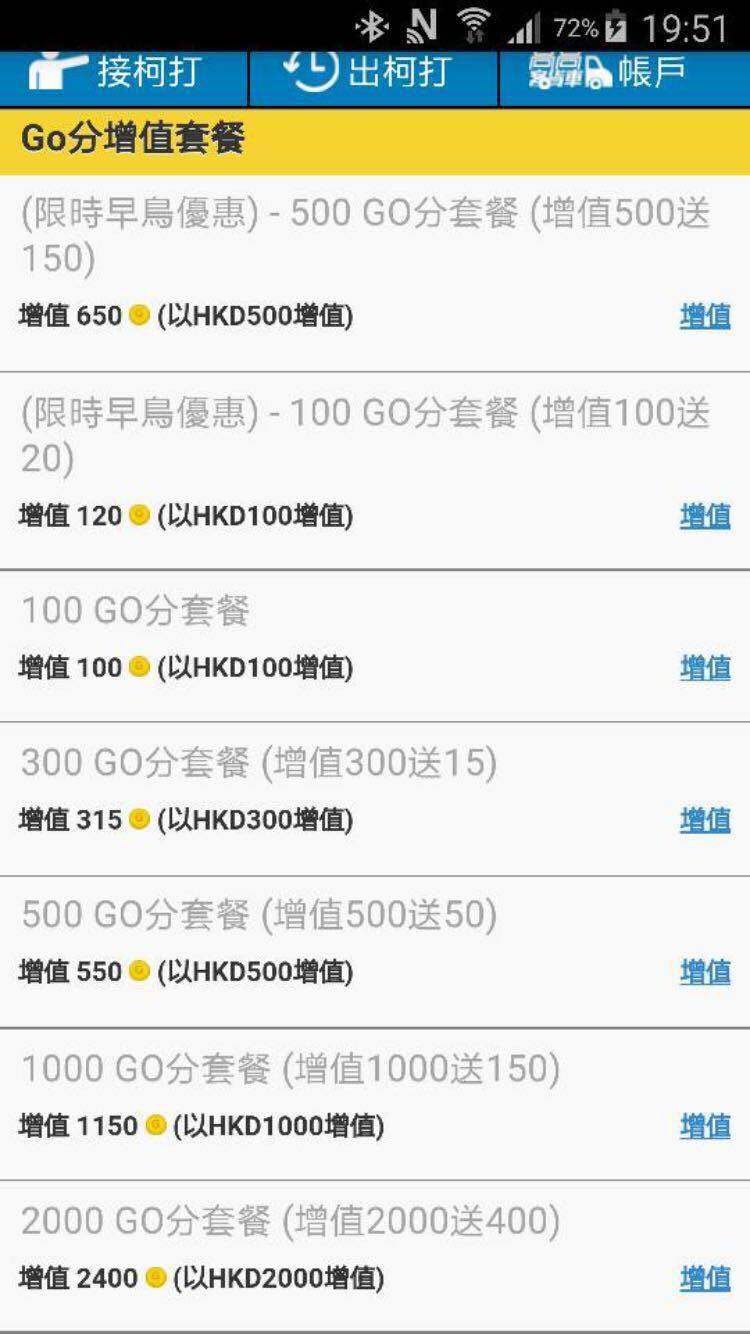Open the 帳戶 tab
750x1334 pixels.
624,74
